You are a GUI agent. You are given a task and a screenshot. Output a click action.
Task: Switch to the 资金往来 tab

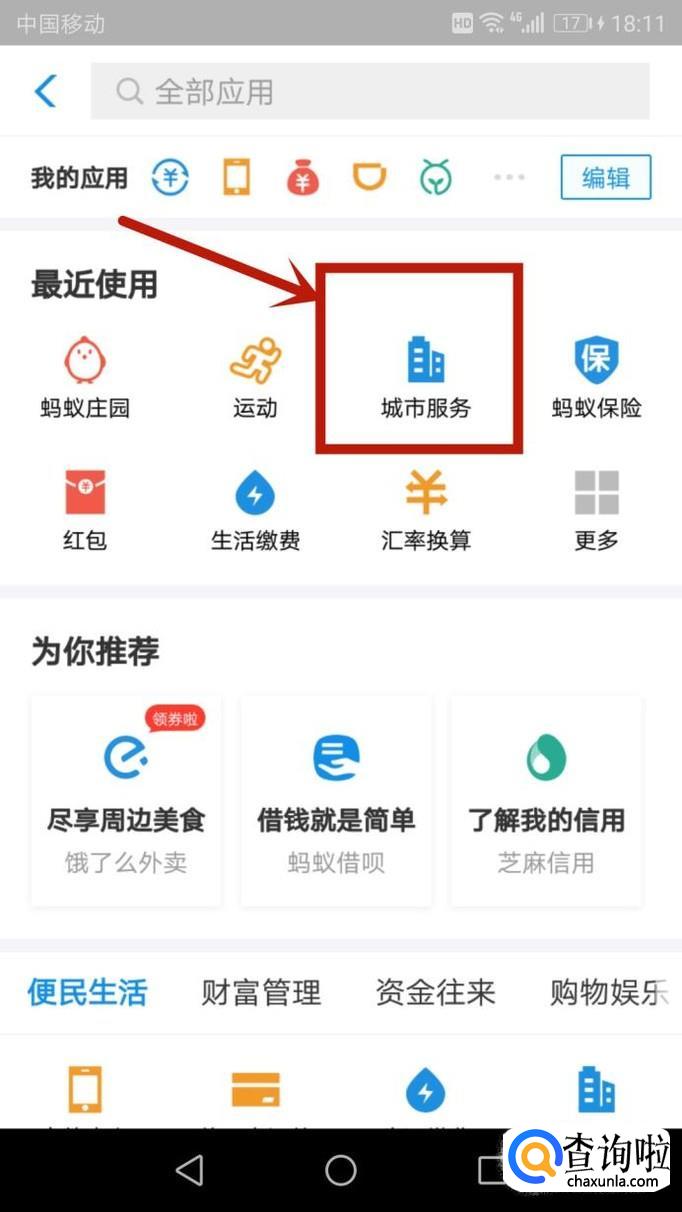coord(435,992)
